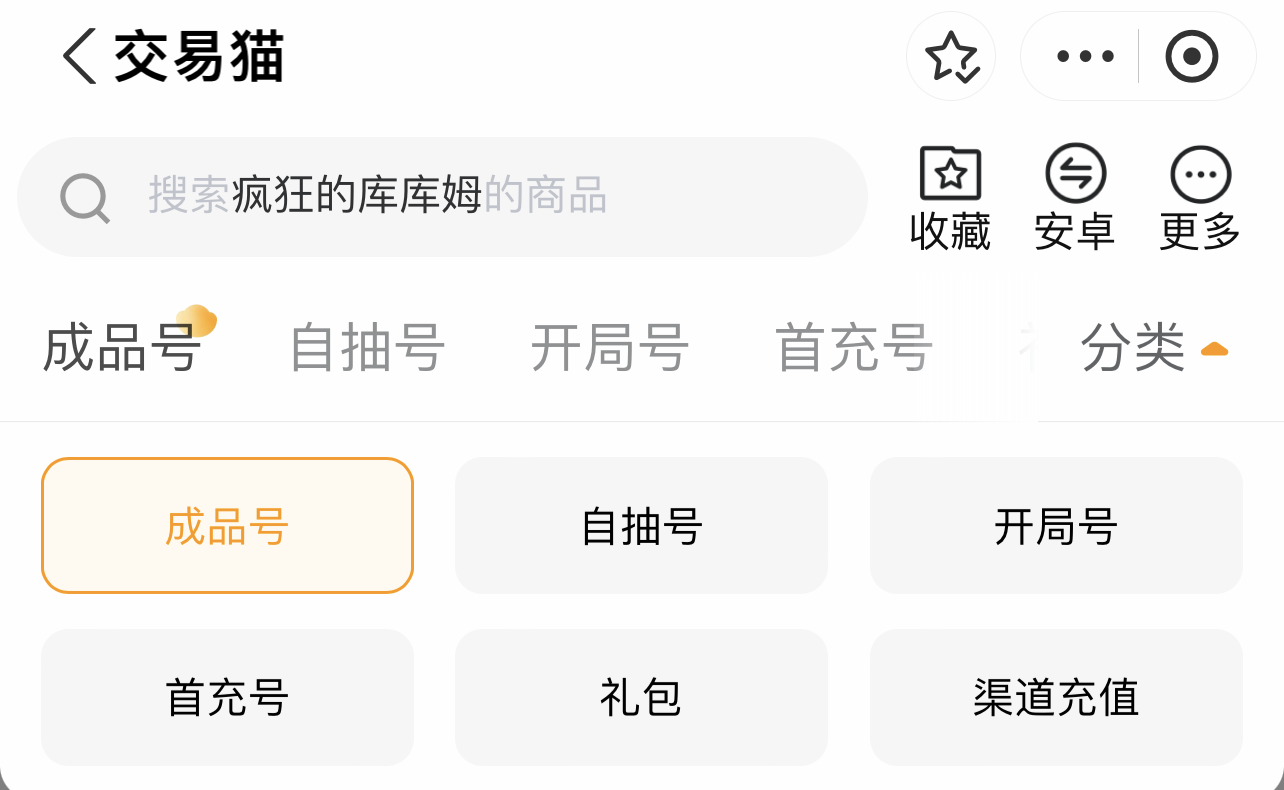
Task: Tap the search box for 疯狂的库库姆 items
Action: tap(442, 196)
